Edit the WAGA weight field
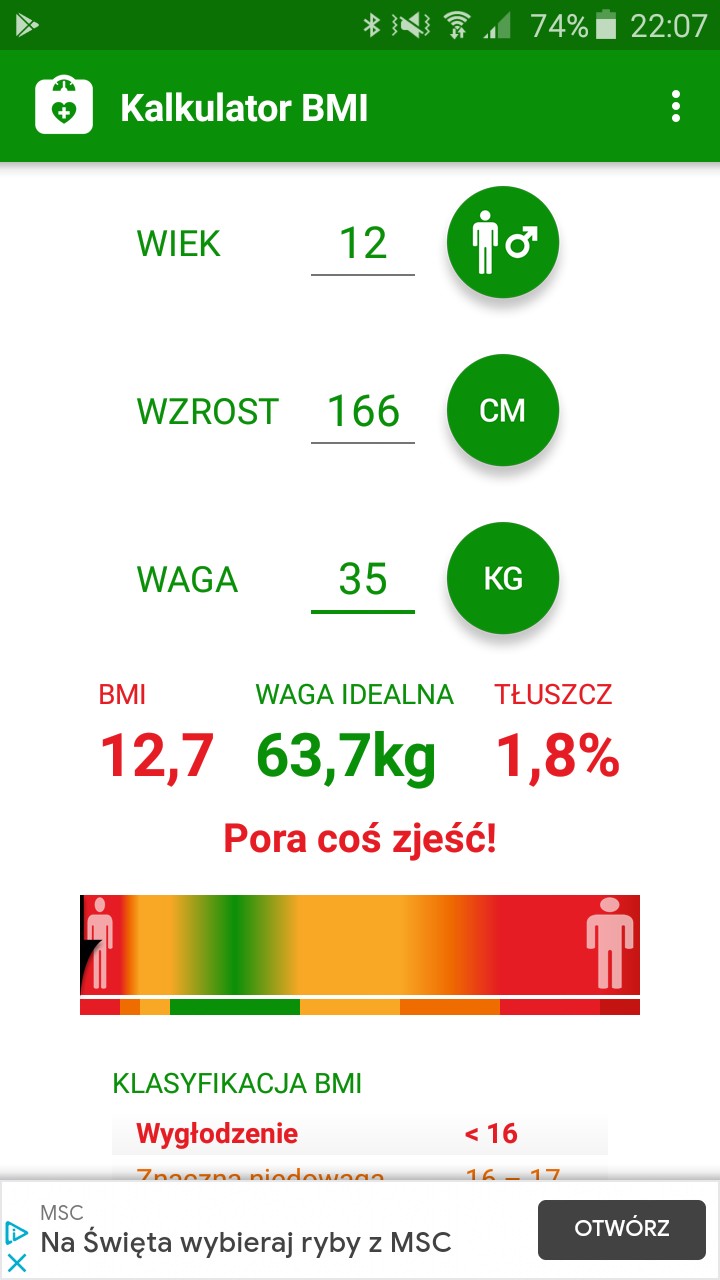This screenshot has width=720, height=1280. click(362, 580)
